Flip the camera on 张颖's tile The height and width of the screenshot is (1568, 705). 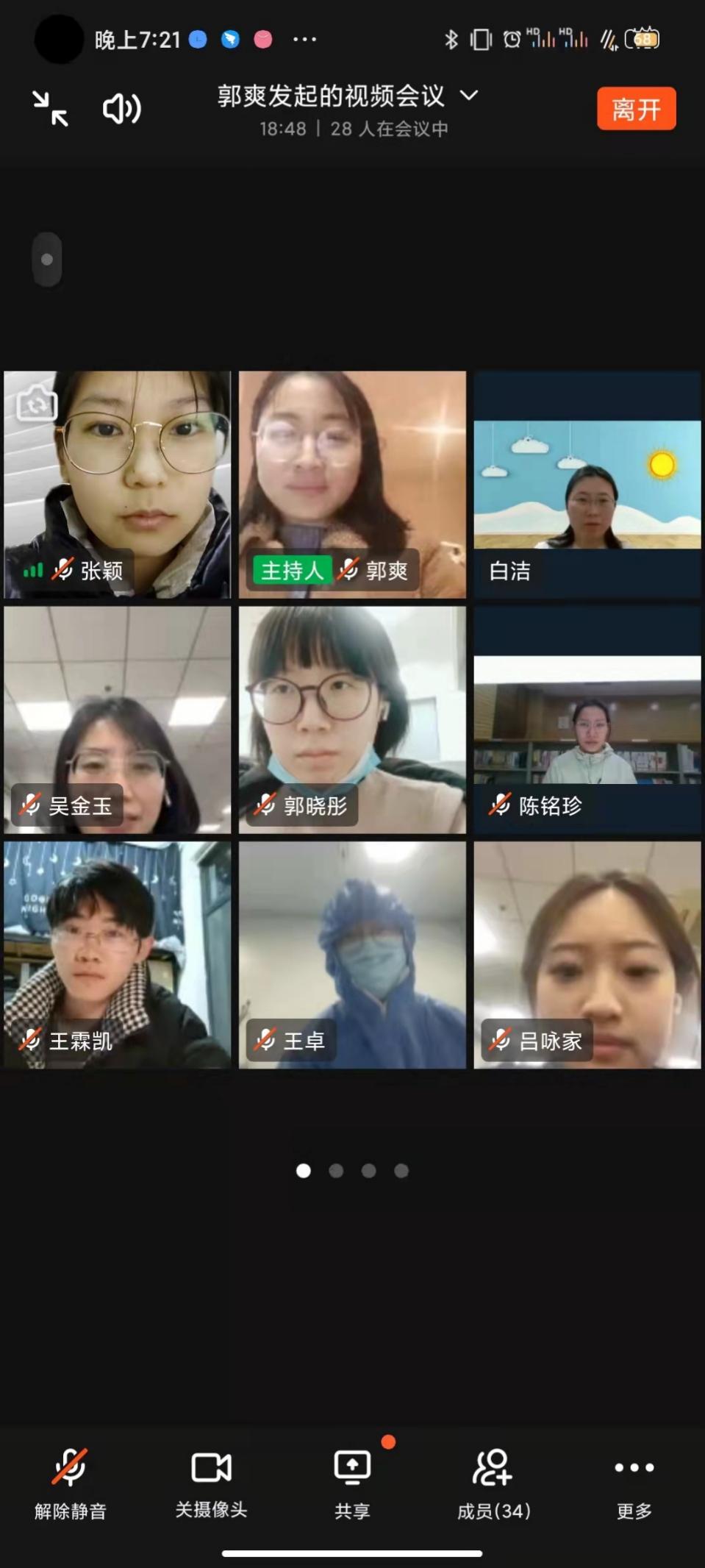click(x=37, y=403)
